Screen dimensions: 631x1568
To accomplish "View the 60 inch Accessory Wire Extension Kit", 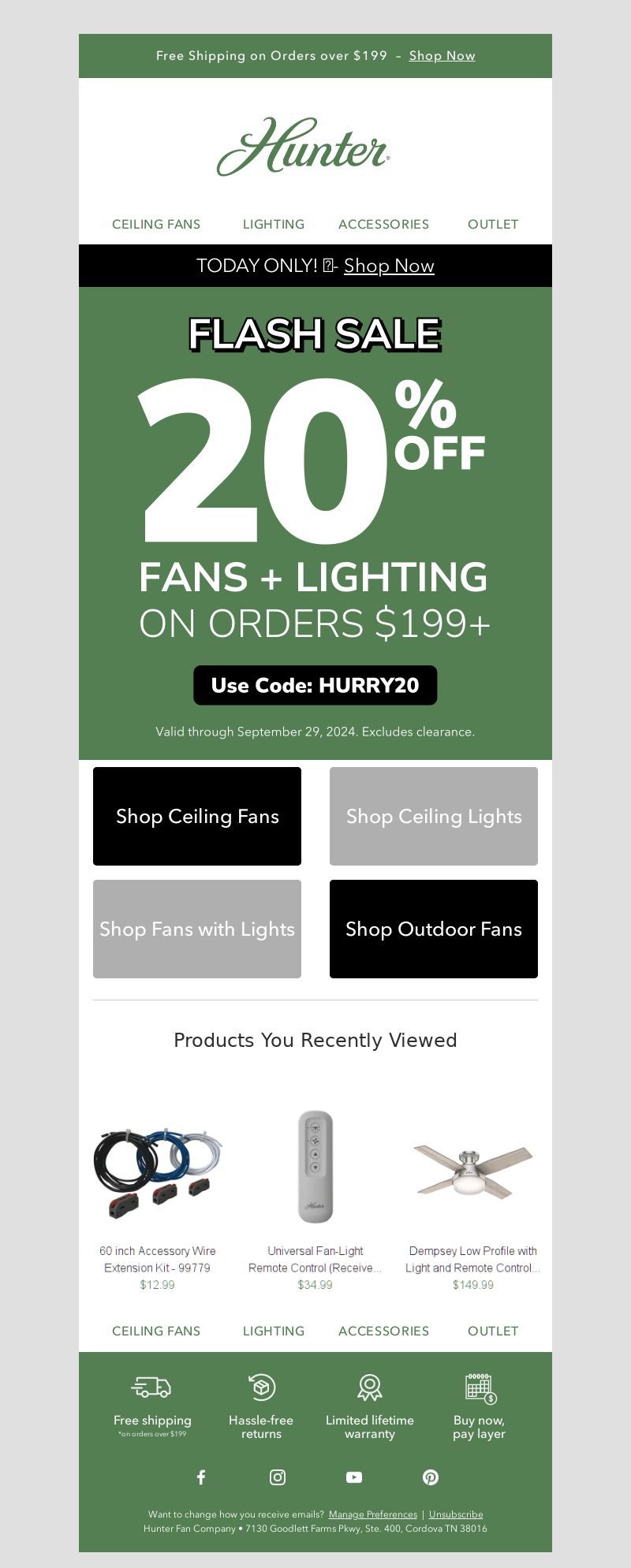I will point(158,1175).
